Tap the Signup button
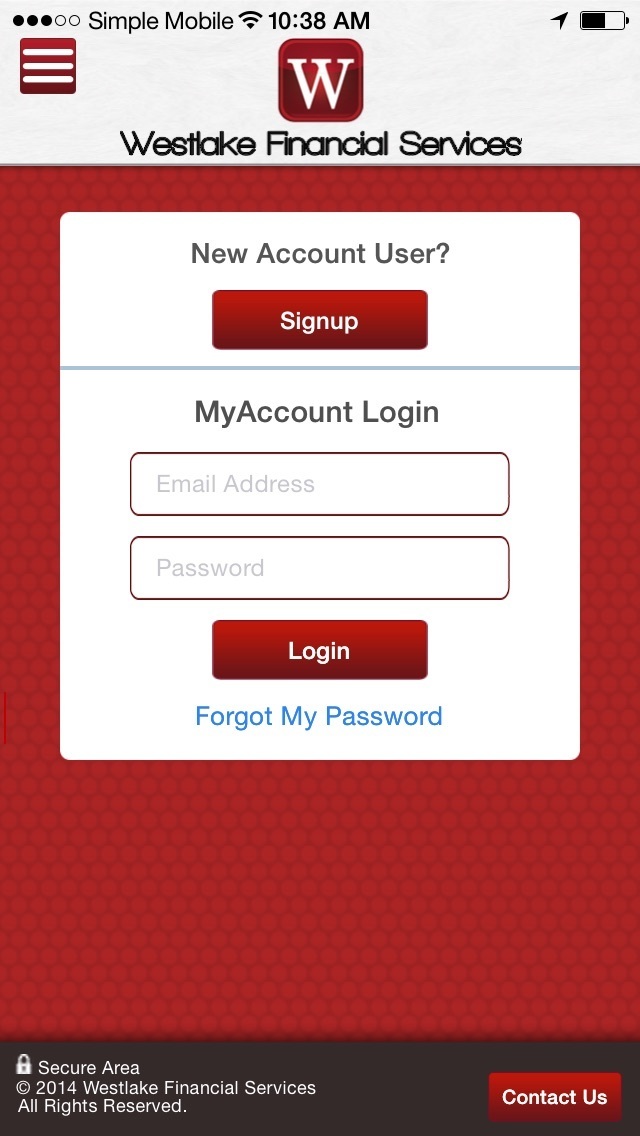The height and width of the screenshot is (1136, 640). click(x=319, y=320)
